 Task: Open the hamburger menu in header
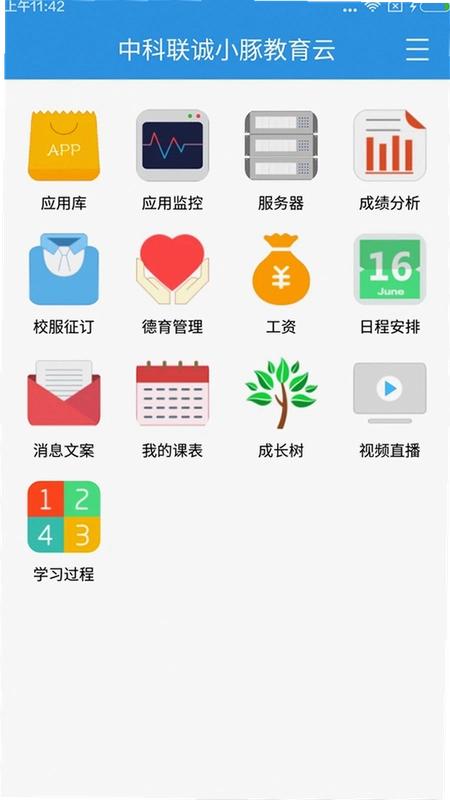coord(417,50)
